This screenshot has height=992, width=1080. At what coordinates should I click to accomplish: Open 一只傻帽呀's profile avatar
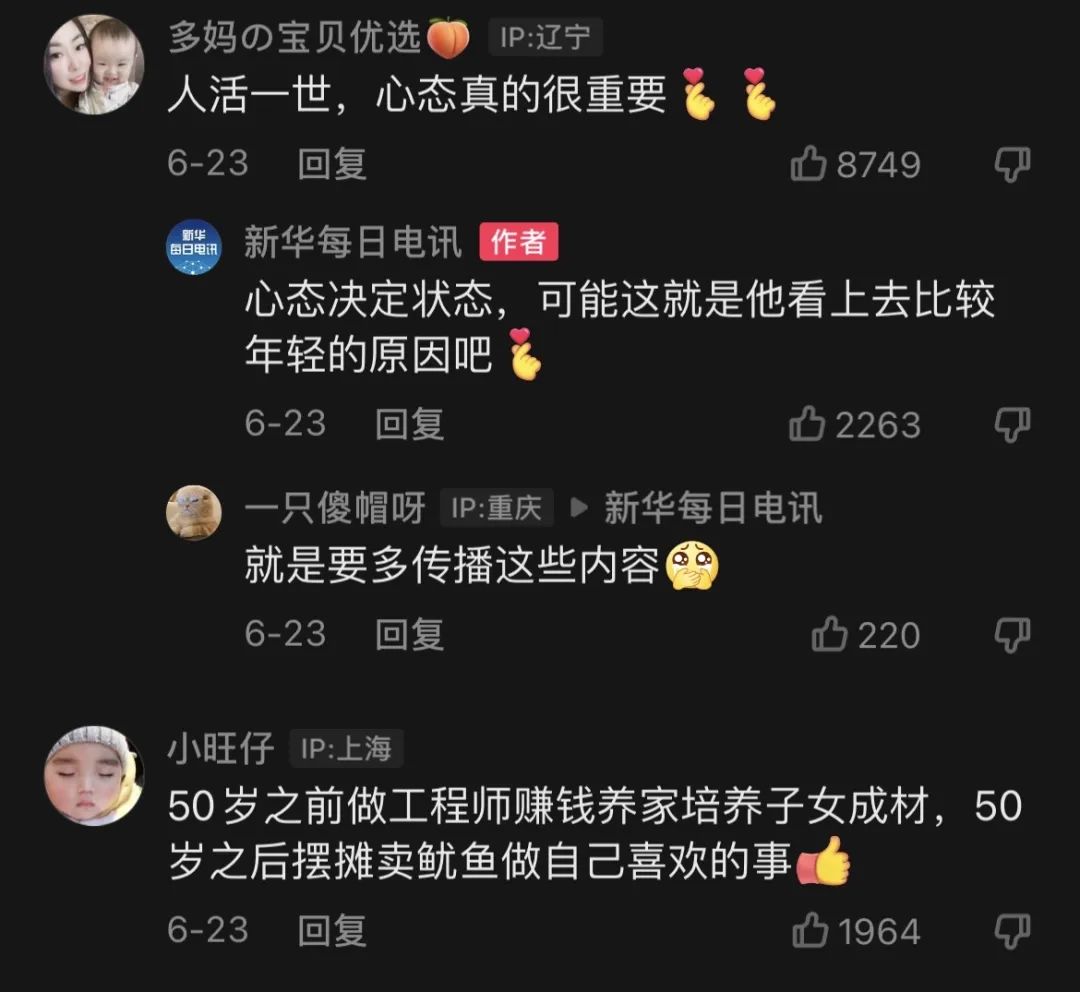pyautogui.click(x=194, y=512)
